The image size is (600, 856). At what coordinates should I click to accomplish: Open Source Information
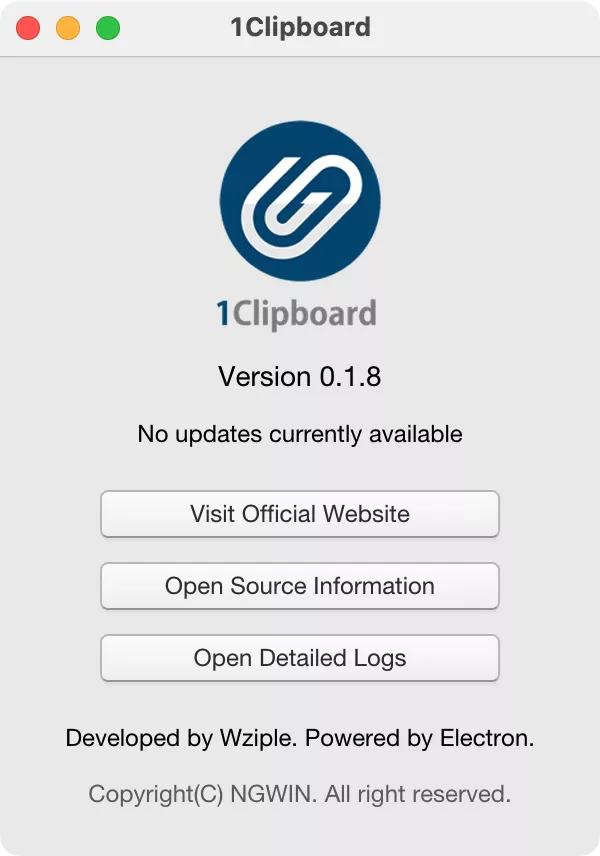point(300,586)
